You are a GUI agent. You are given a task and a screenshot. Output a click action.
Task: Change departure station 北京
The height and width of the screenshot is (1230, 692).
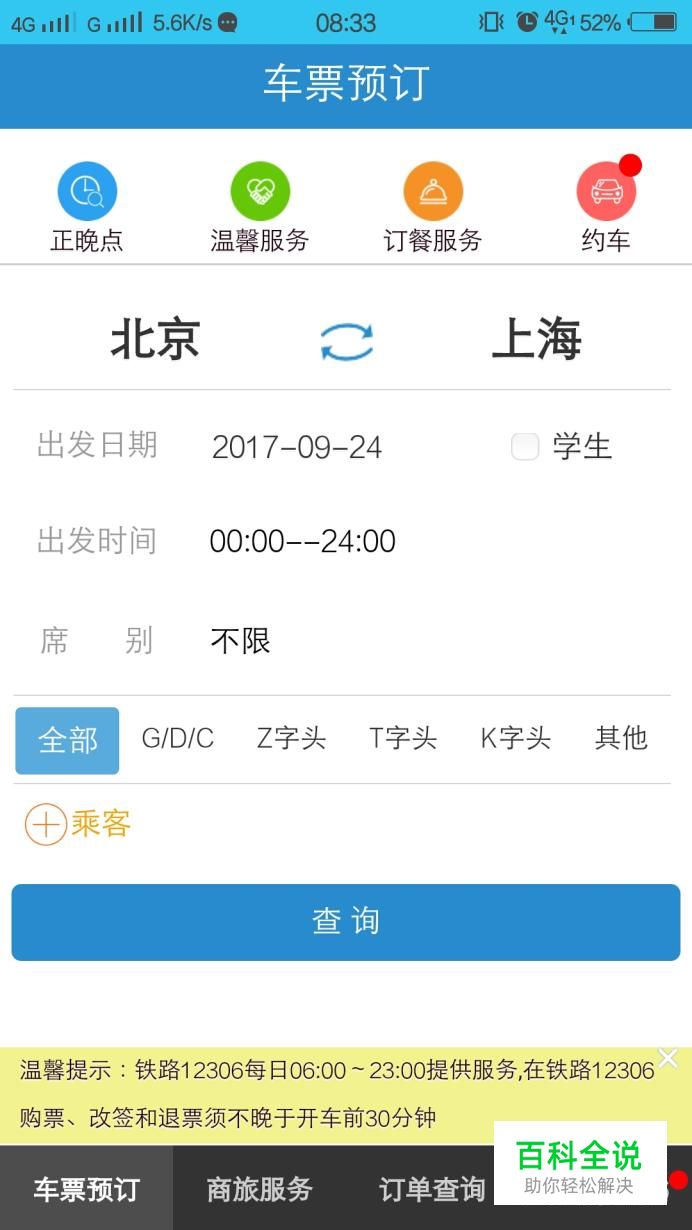click(155, 339)
